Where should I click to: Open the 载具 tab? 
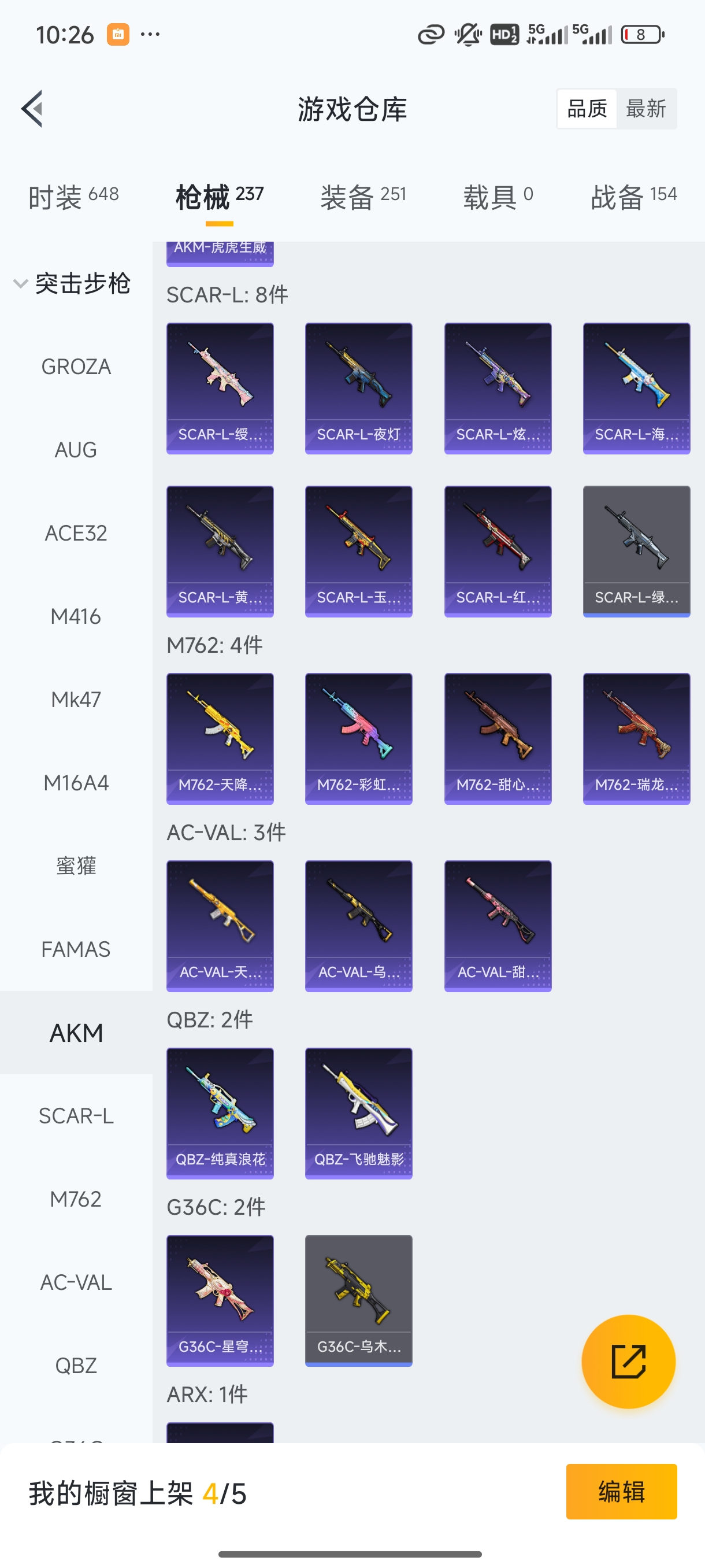click(498, 197)
